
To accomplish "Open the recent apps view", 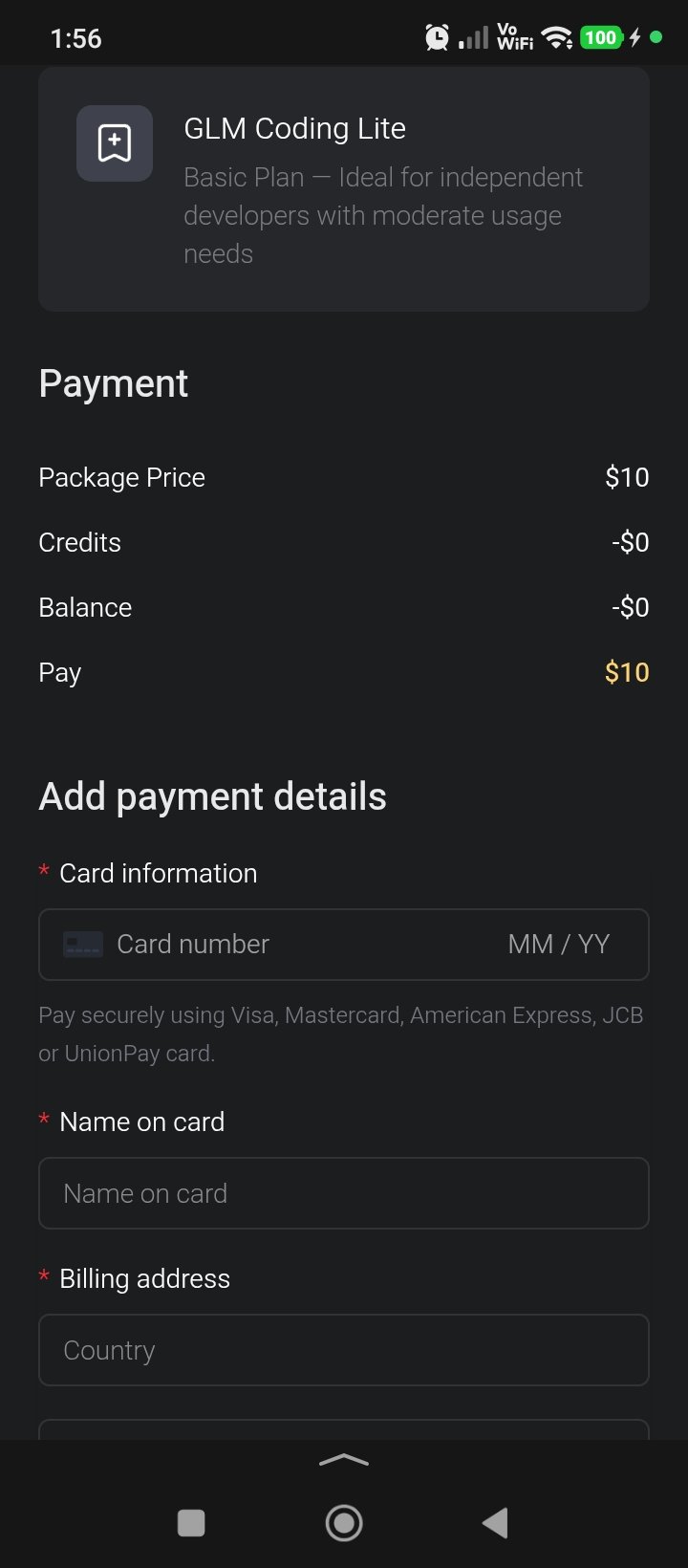I will [x=191, y=1522].
